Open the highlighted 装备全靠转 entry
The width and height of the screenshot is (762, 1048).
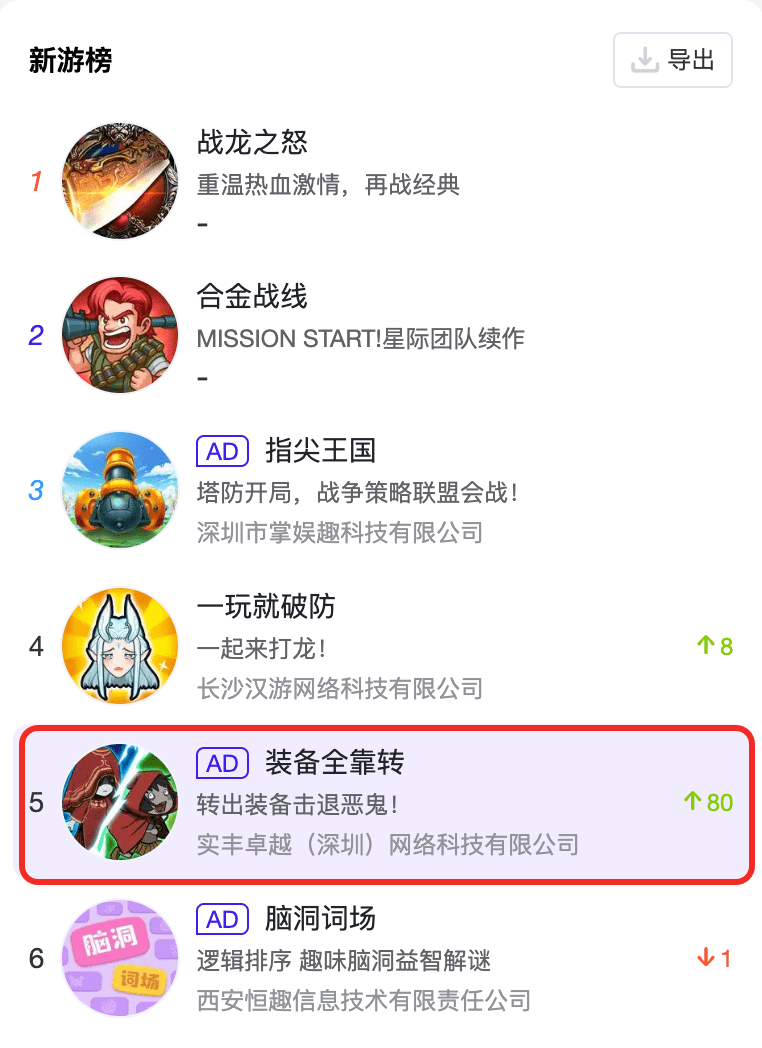(334, 763)
